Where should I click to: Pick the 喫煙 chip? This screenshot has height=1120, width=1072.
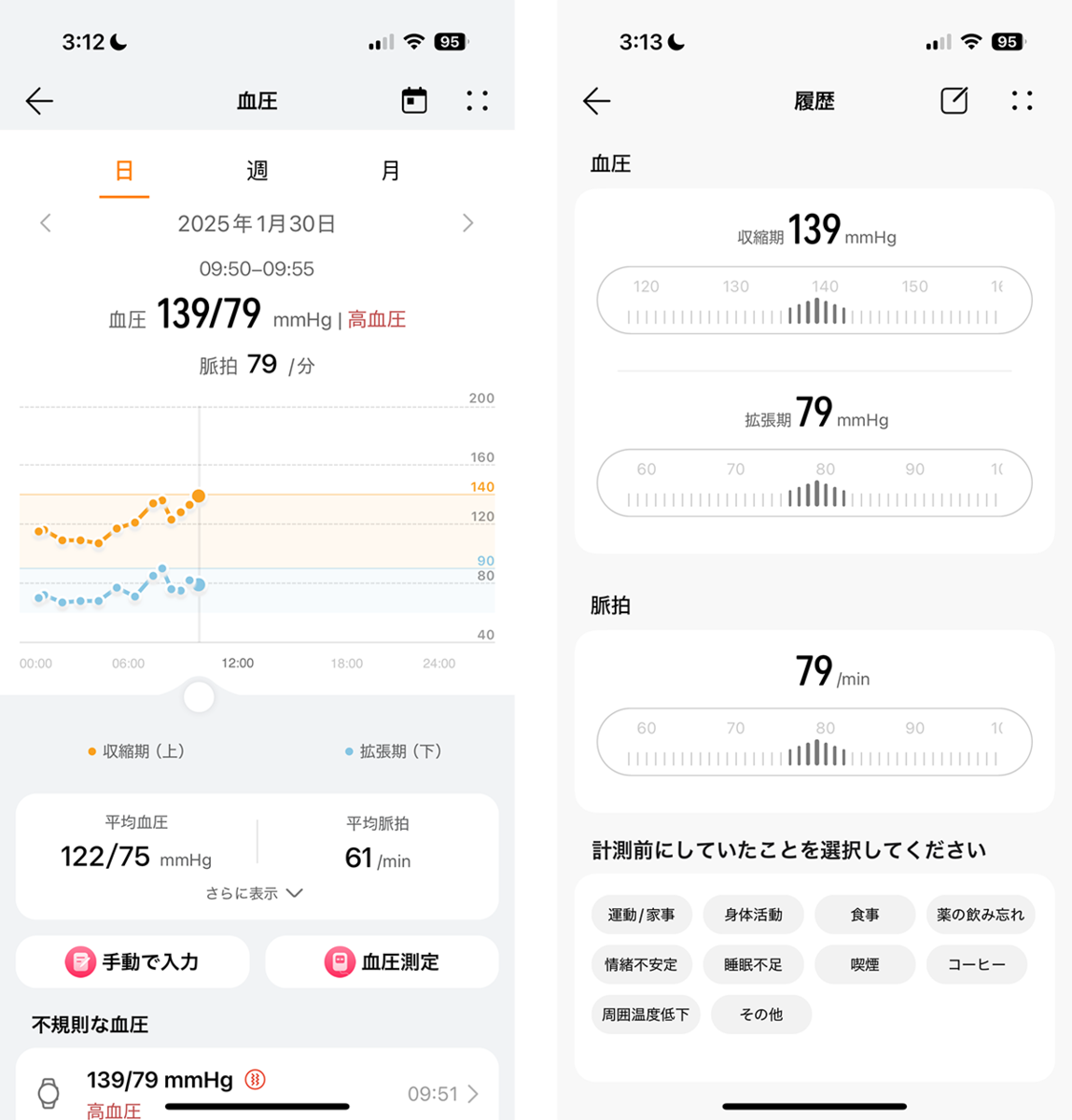coord(864,964)
